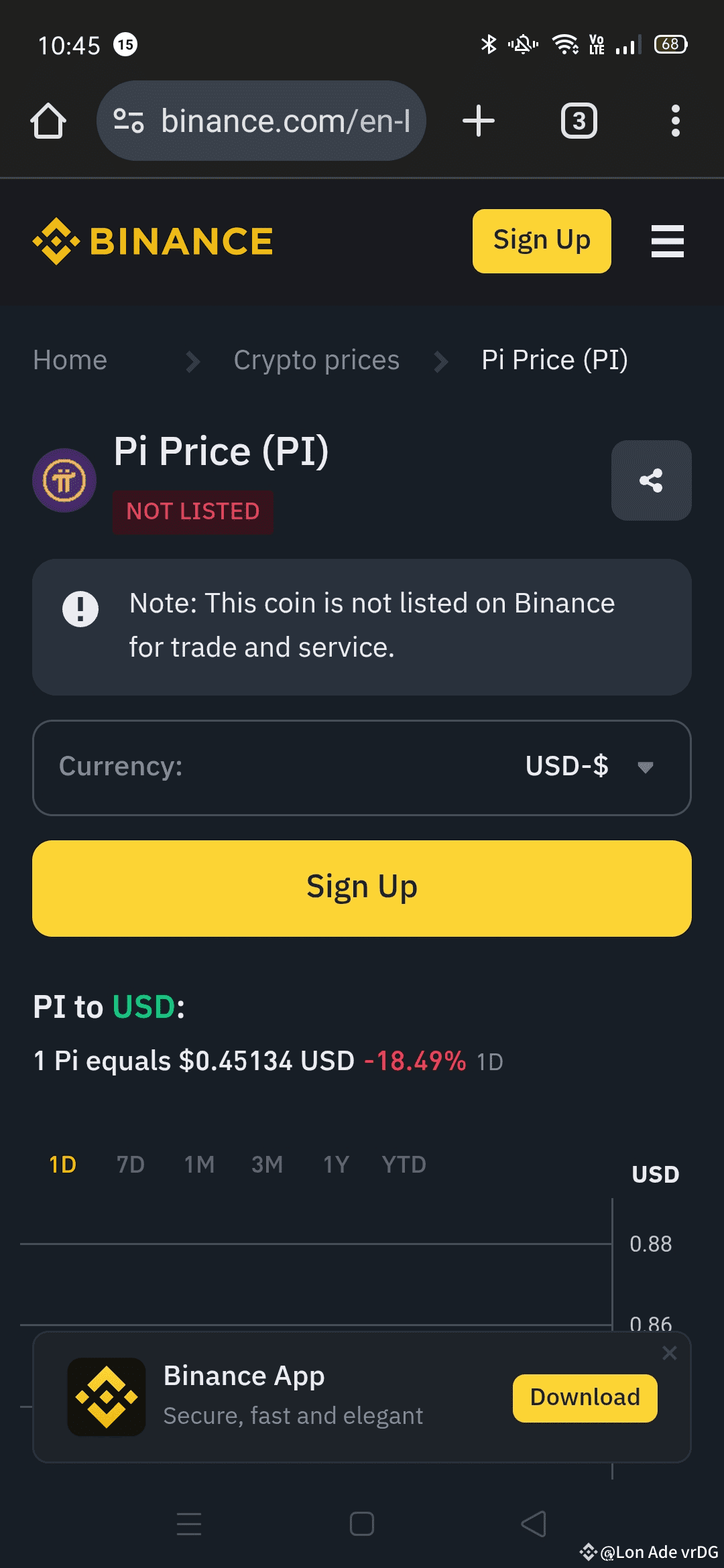
Task: Tap the binance.com address bar
Action: 261,121
